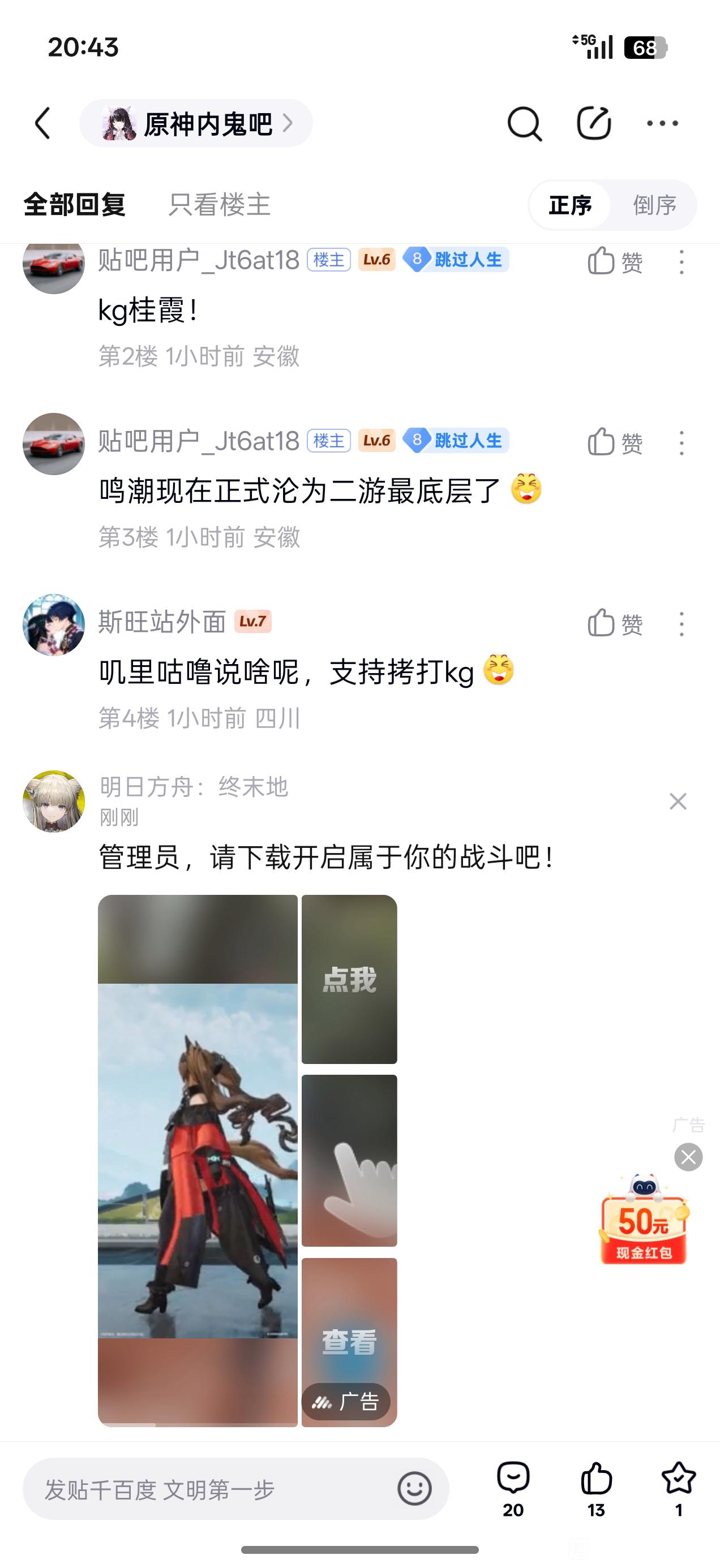Compose a new post with edit icon
The height and width of the screenshot is (1568, 720).
594,123
